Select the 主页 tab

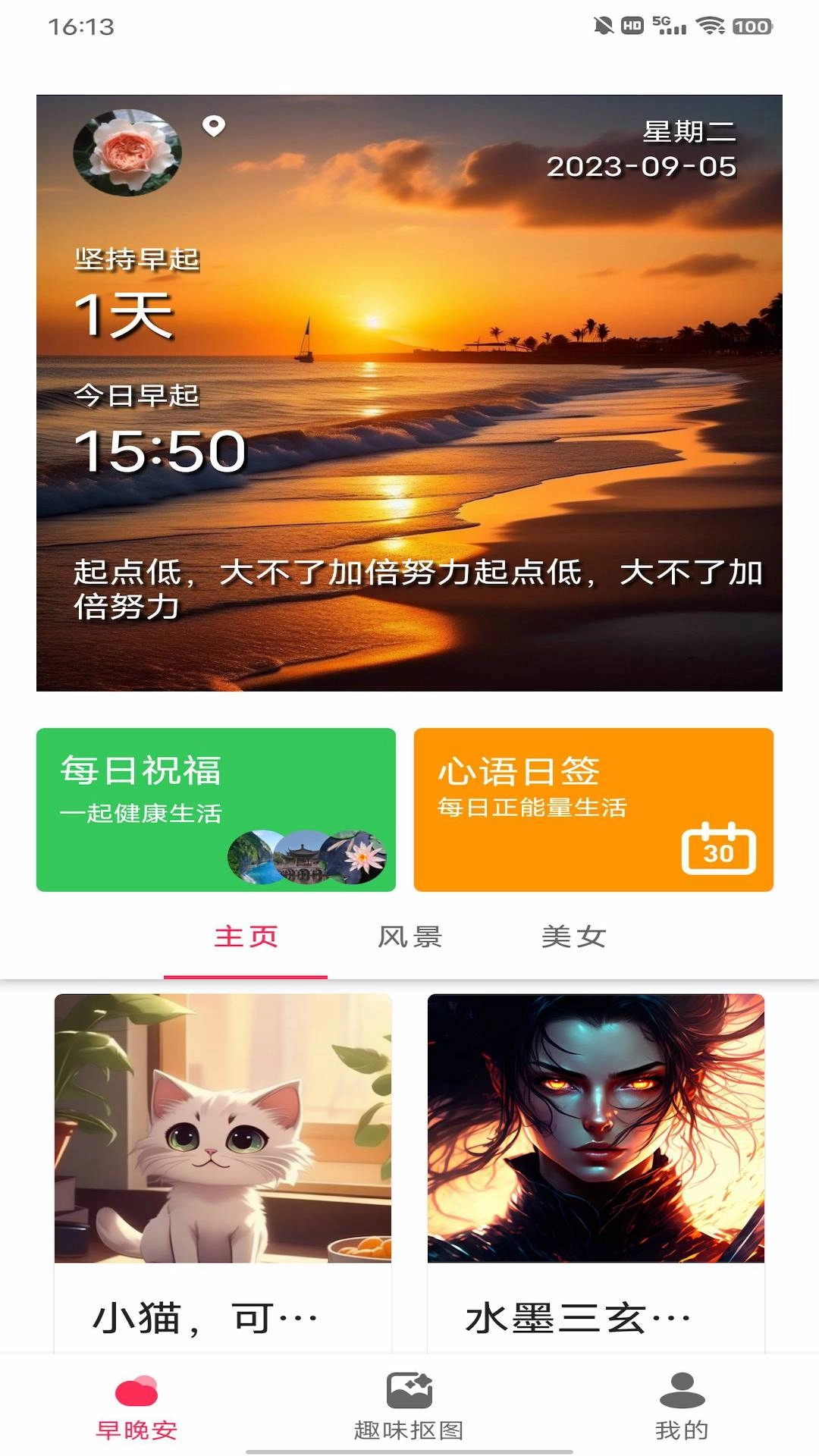(247, 938)
